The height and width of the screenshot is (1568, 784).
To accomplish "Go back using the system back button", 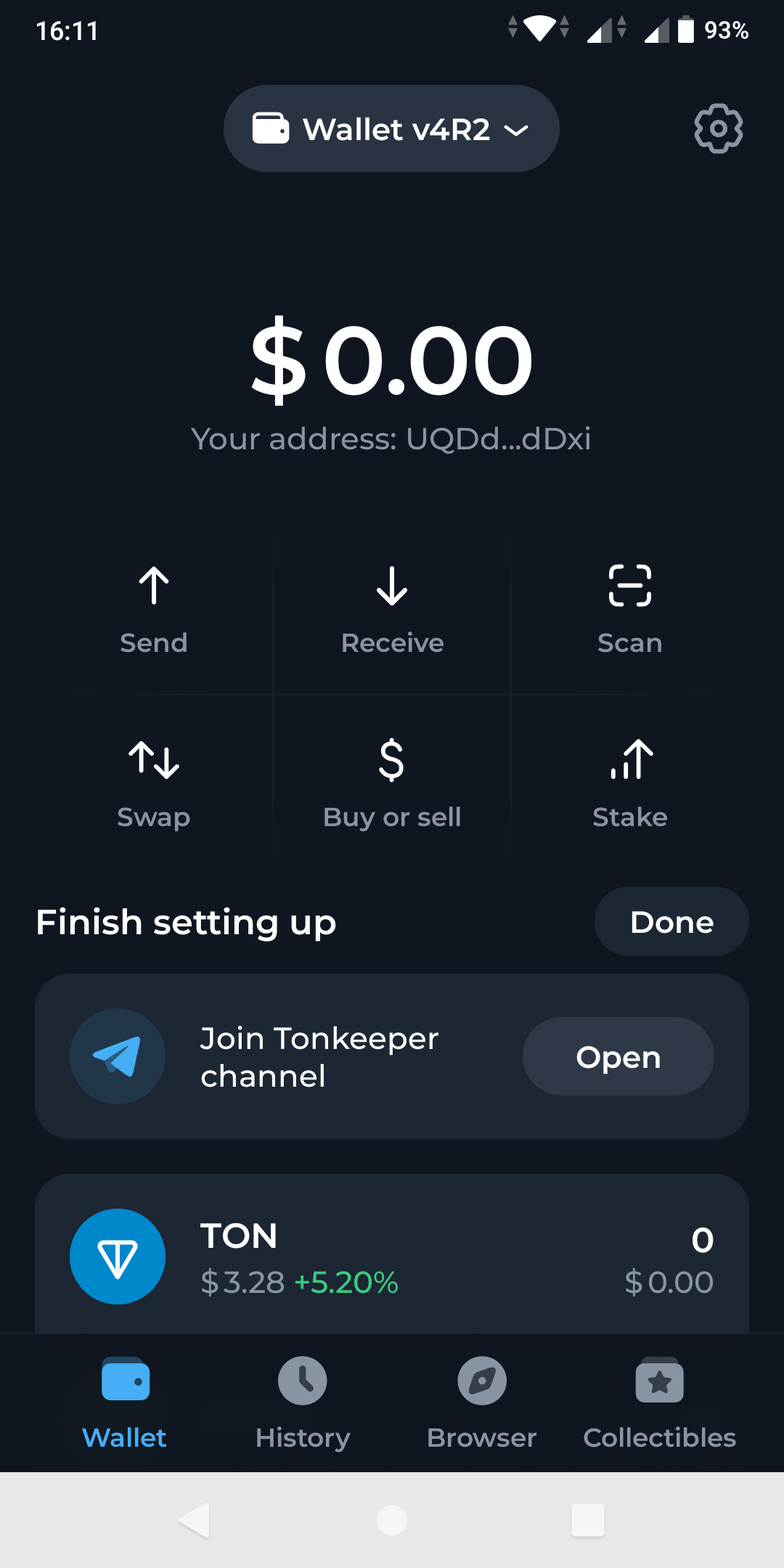I will (x=195, y=1519).
